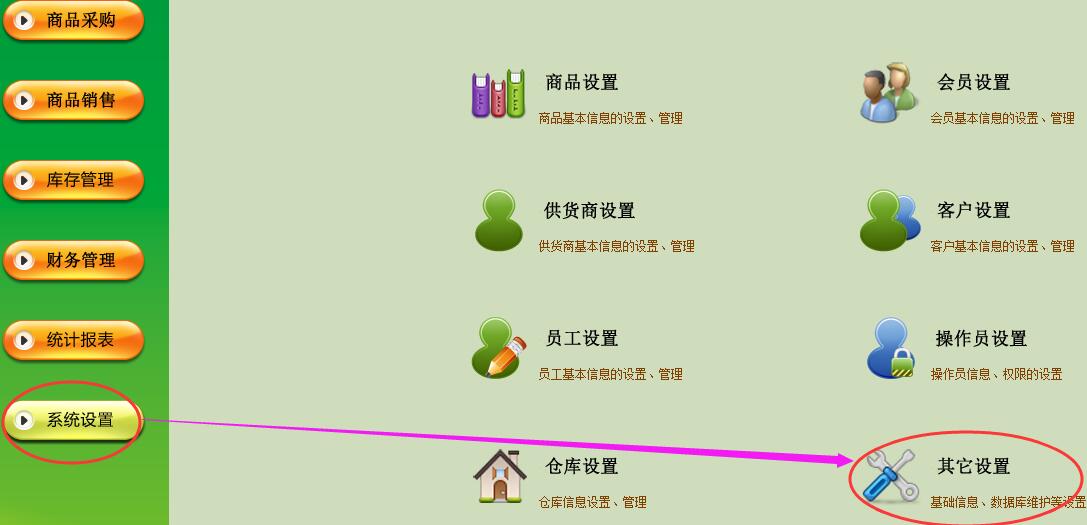Viewport: 1087px width, 525px height.
Task: Go to 财务管理 section
Action: click(x=73, y=260)
